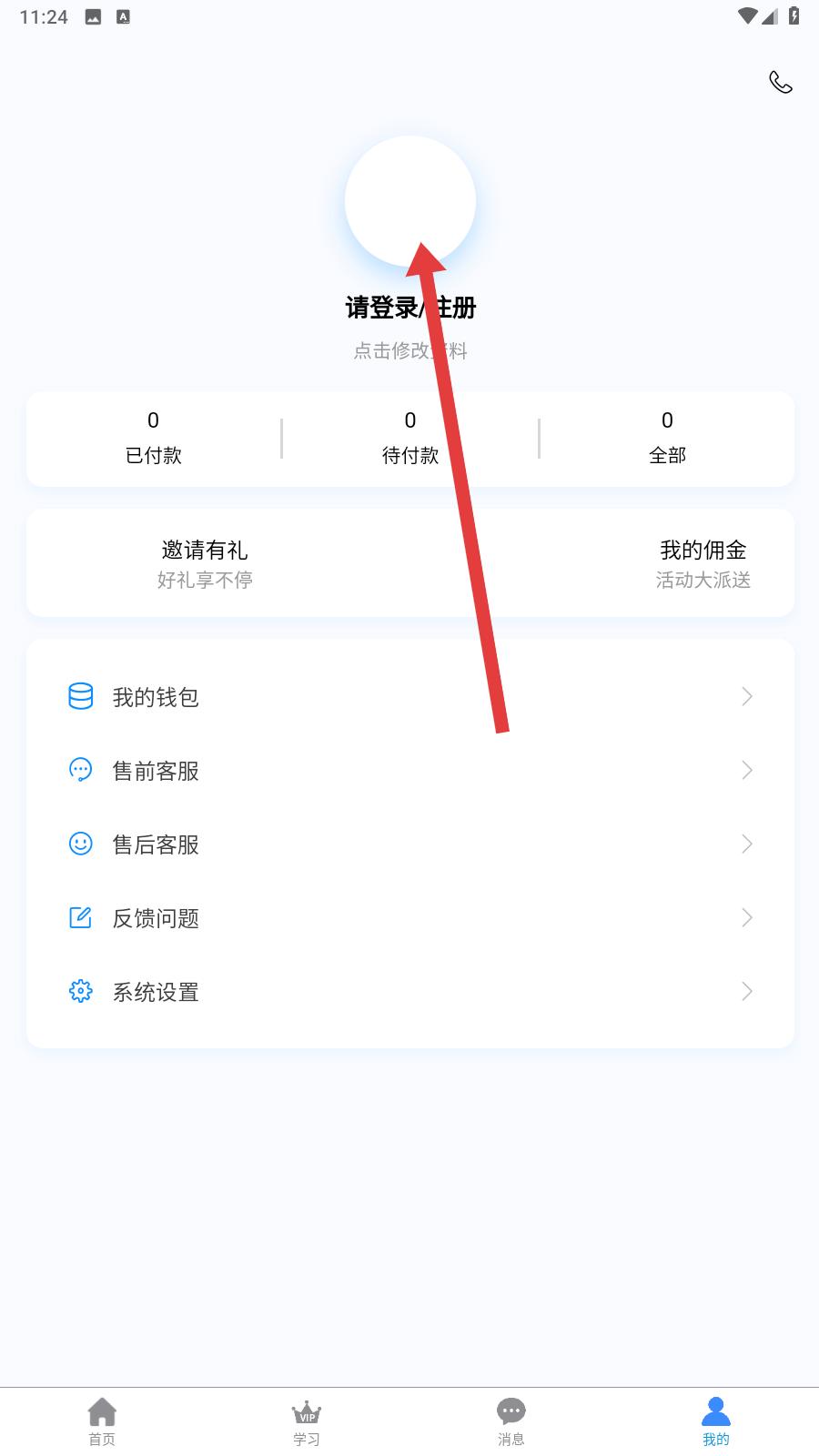Open 反馈问题 feedback row
Viewport: 819px width, 1456px height.
tap(409, 918)
